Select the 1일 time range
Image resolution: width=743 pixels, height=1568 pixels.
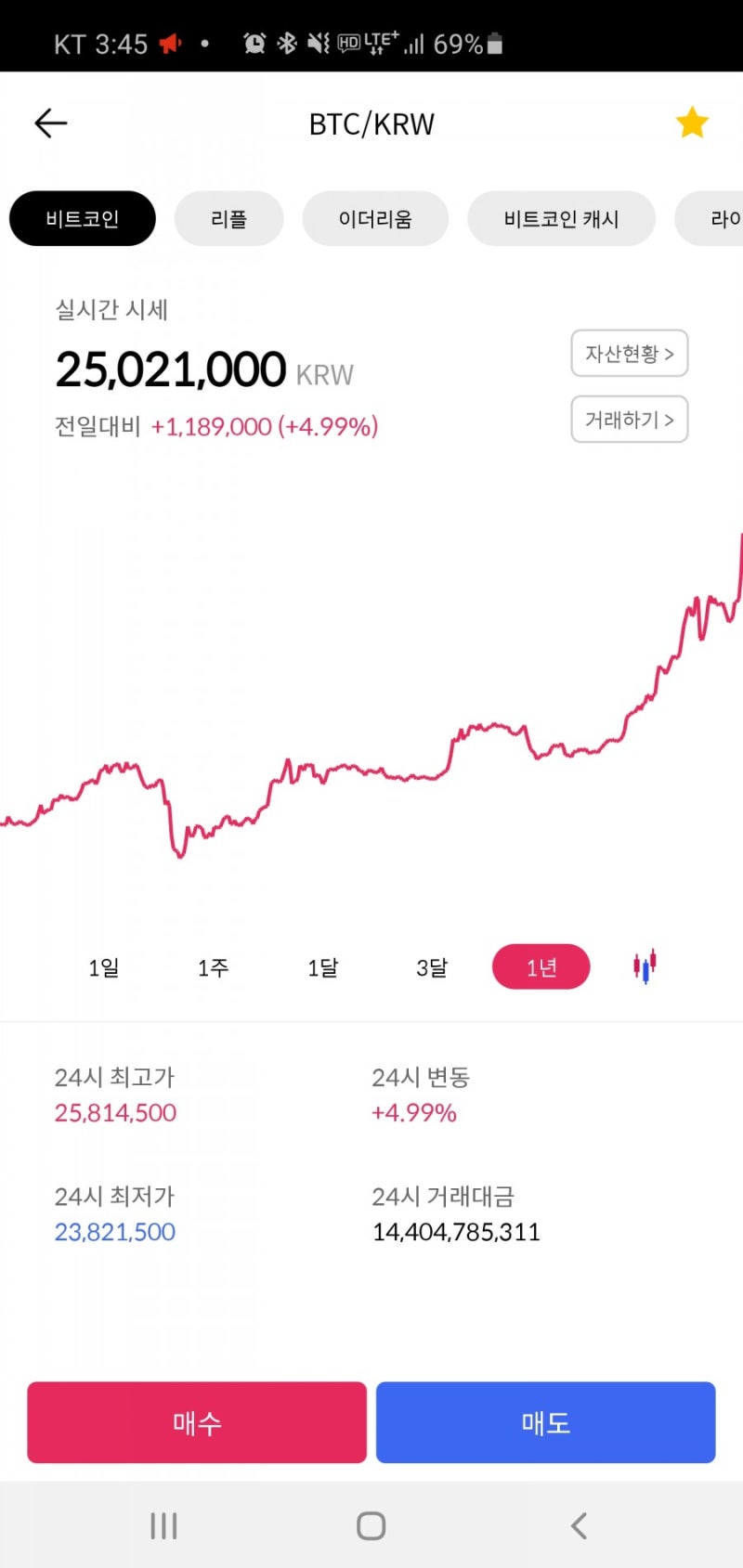click(x=102, y=966)
